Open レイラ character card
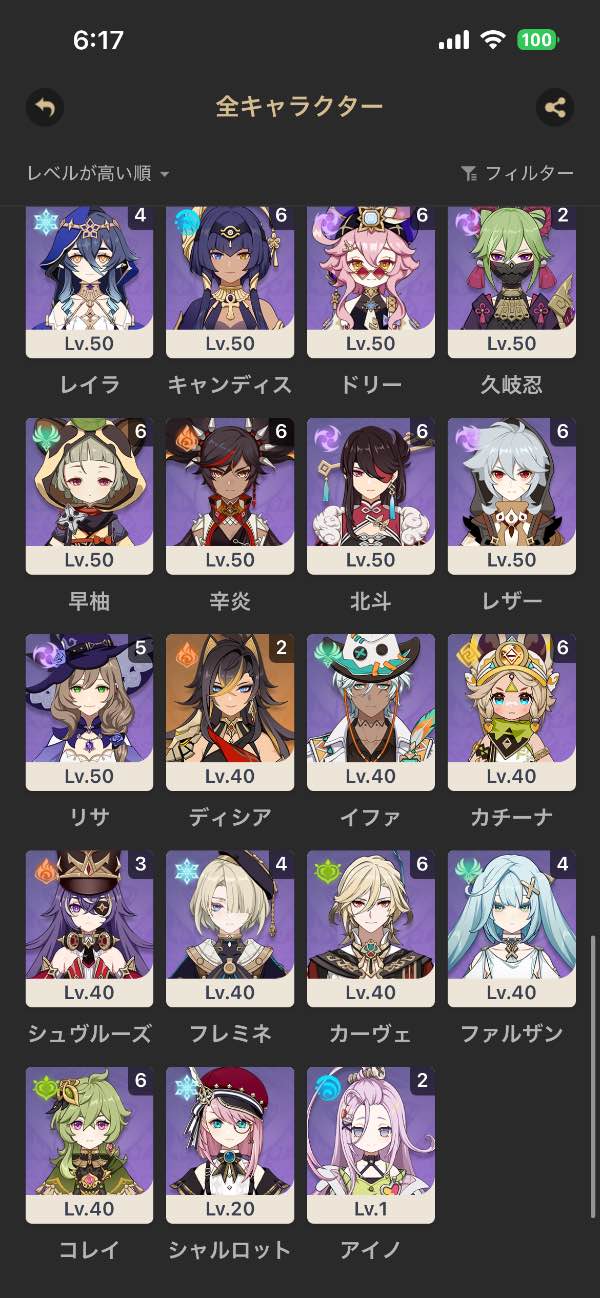The width and height of the screenshot is (600, 1298). pyautogui.click(x=89, y=281)
